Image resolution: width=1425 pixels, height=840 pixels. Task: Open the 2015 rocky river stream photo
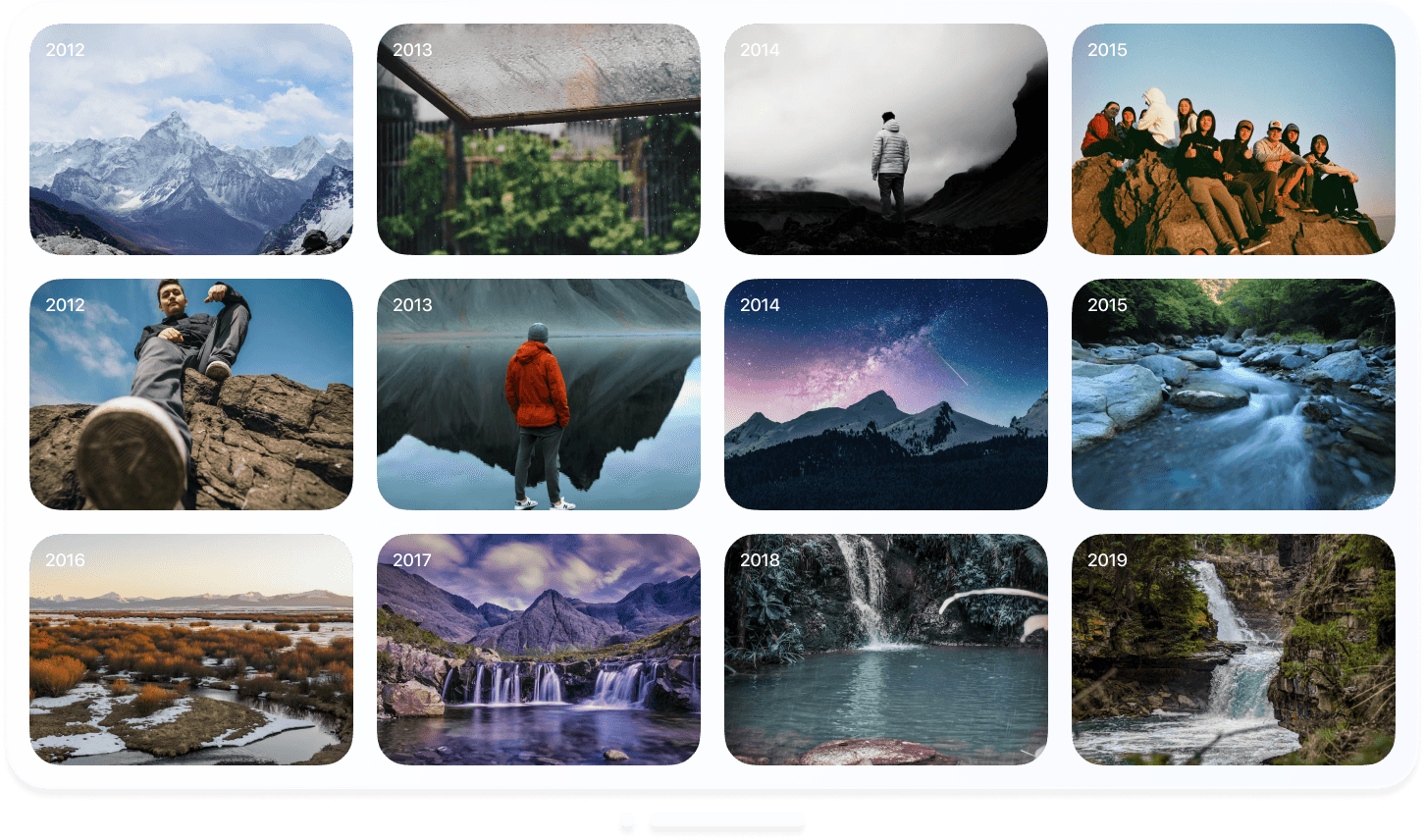pyautogui.click(x=1233, y=394)
